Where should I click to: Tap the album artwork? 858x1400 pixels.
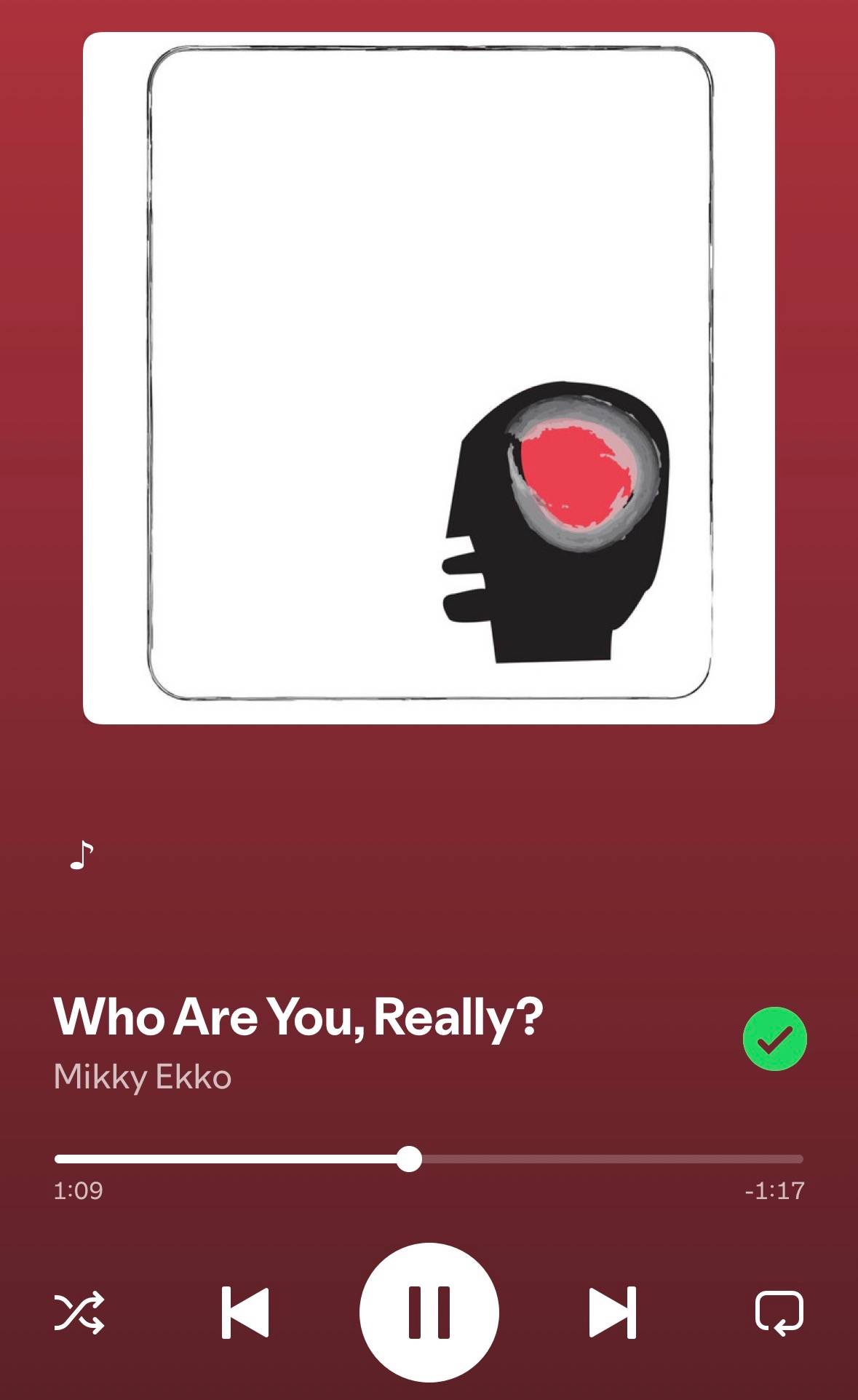[x=429, y=378]
